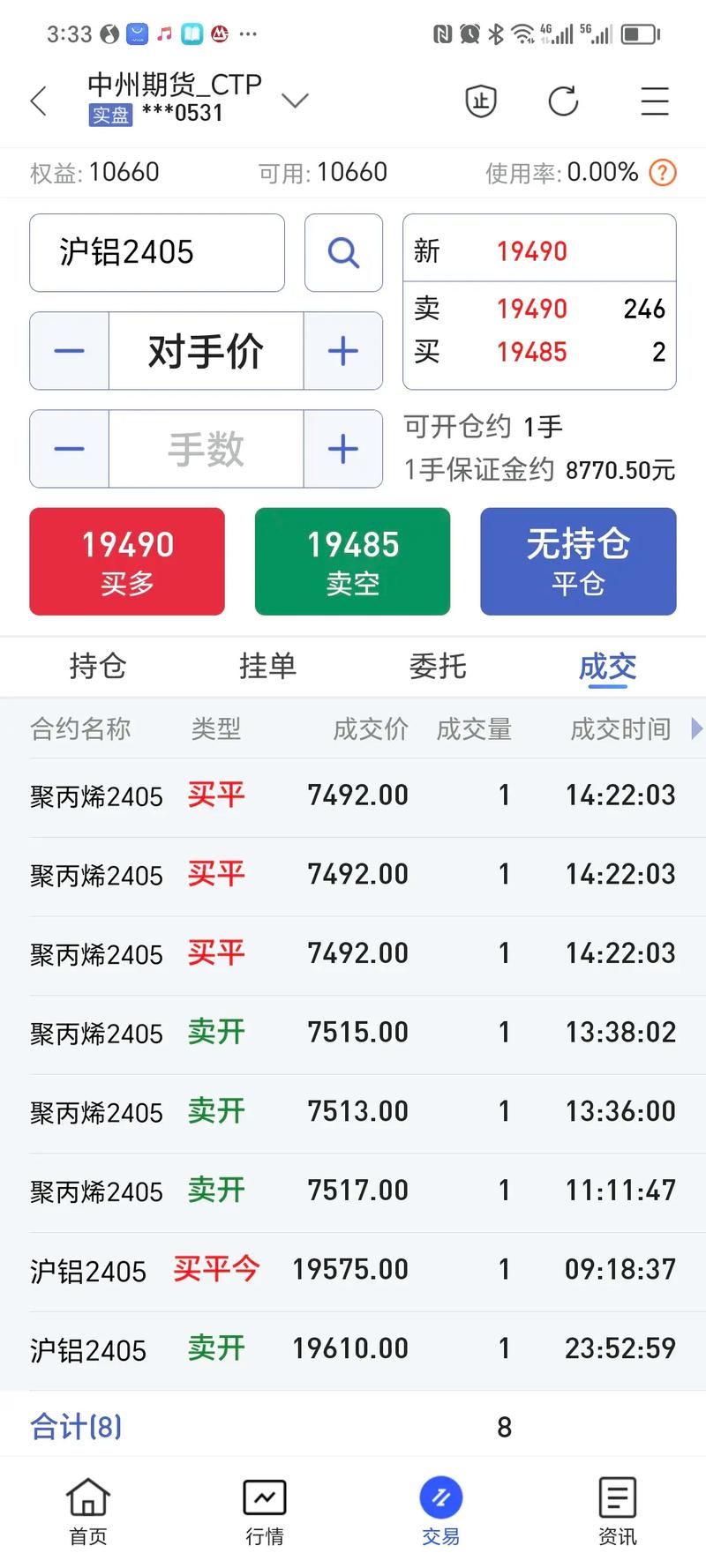Open the 资讯 news section
The width and height of the screenshot is (706, 1568).
[x=616, y=1510]
